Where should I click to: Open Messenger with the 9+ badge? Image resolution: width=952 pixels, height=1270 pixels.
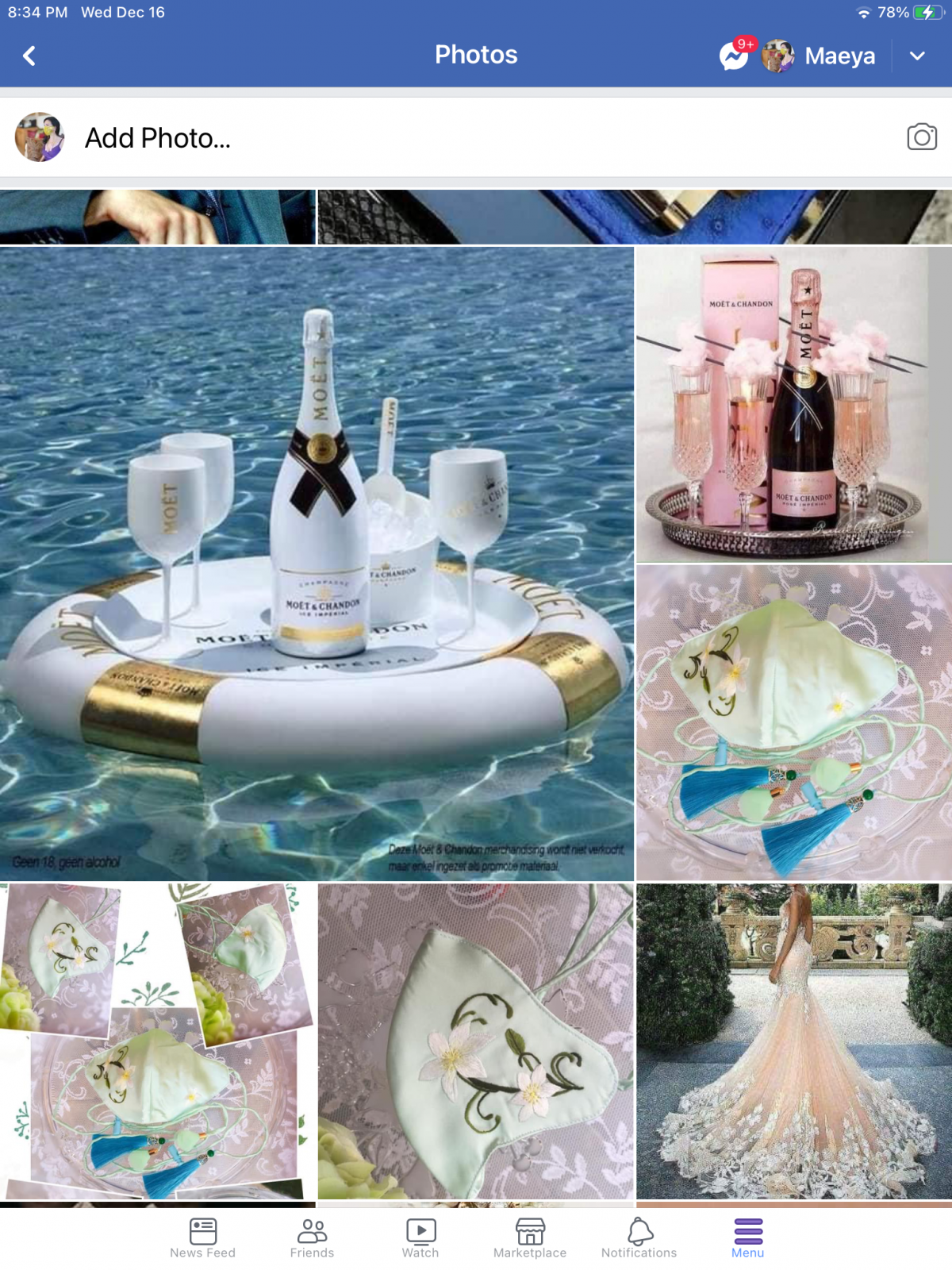[x=734, y=56]
